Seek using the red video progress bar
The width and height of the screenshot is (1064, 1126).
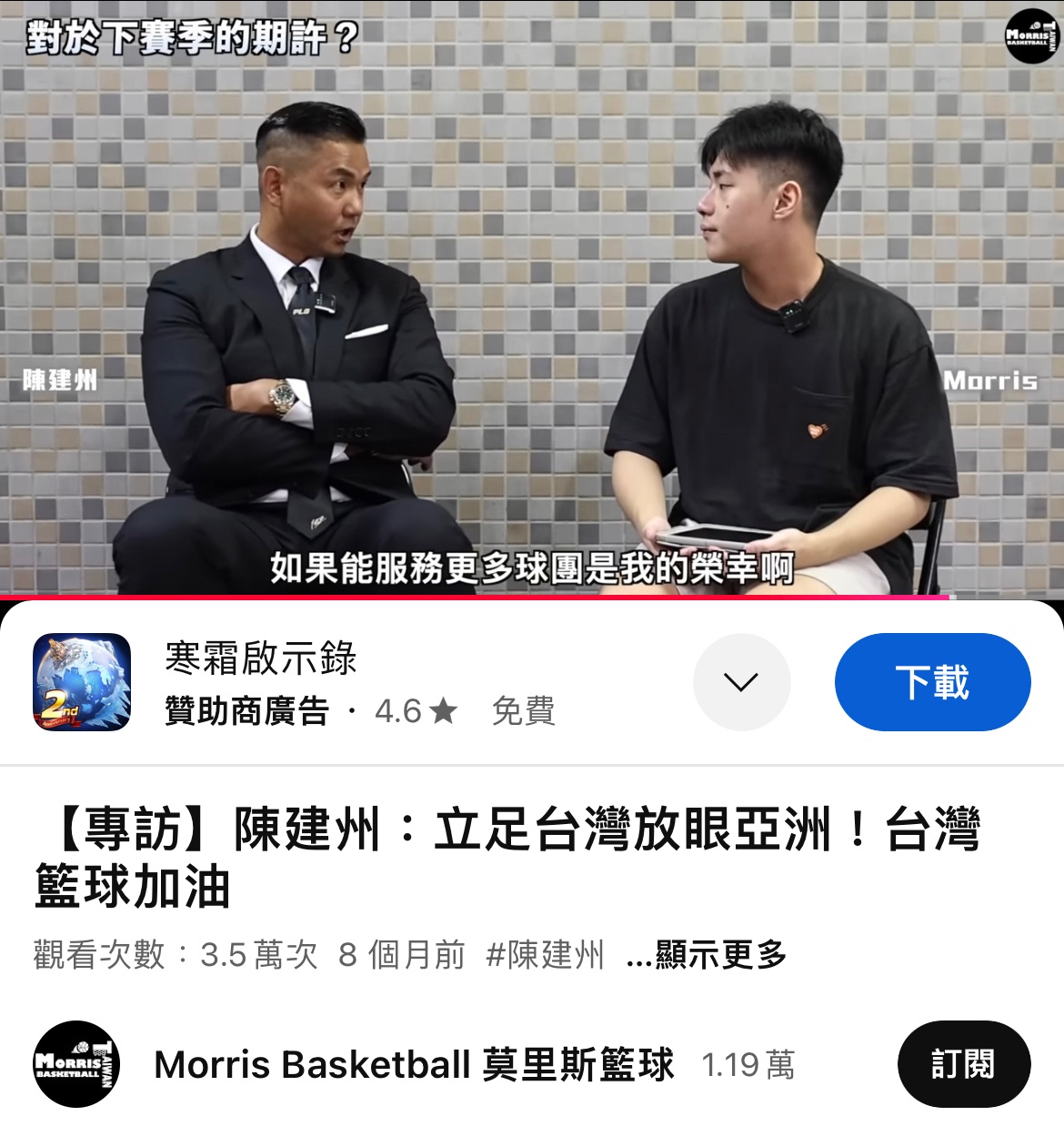(473, 598)
